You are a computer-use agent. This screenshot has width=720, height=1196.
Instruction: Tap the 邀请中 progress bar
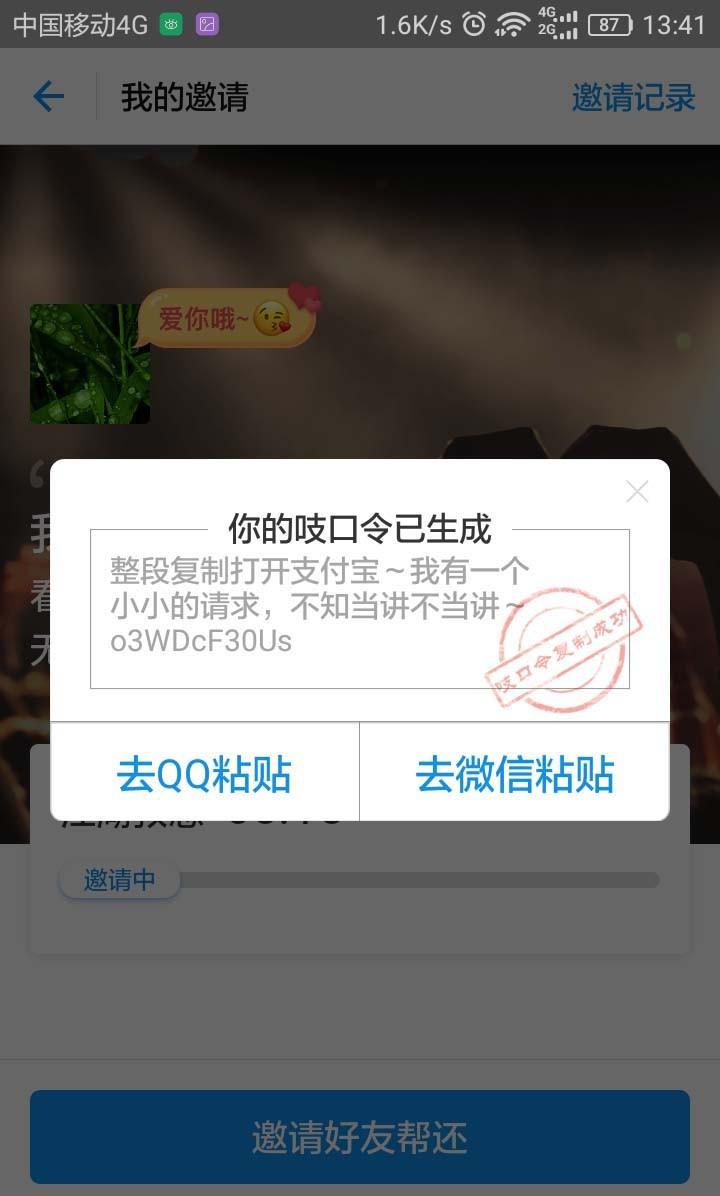pyautogui.click(x=119, y=879)
